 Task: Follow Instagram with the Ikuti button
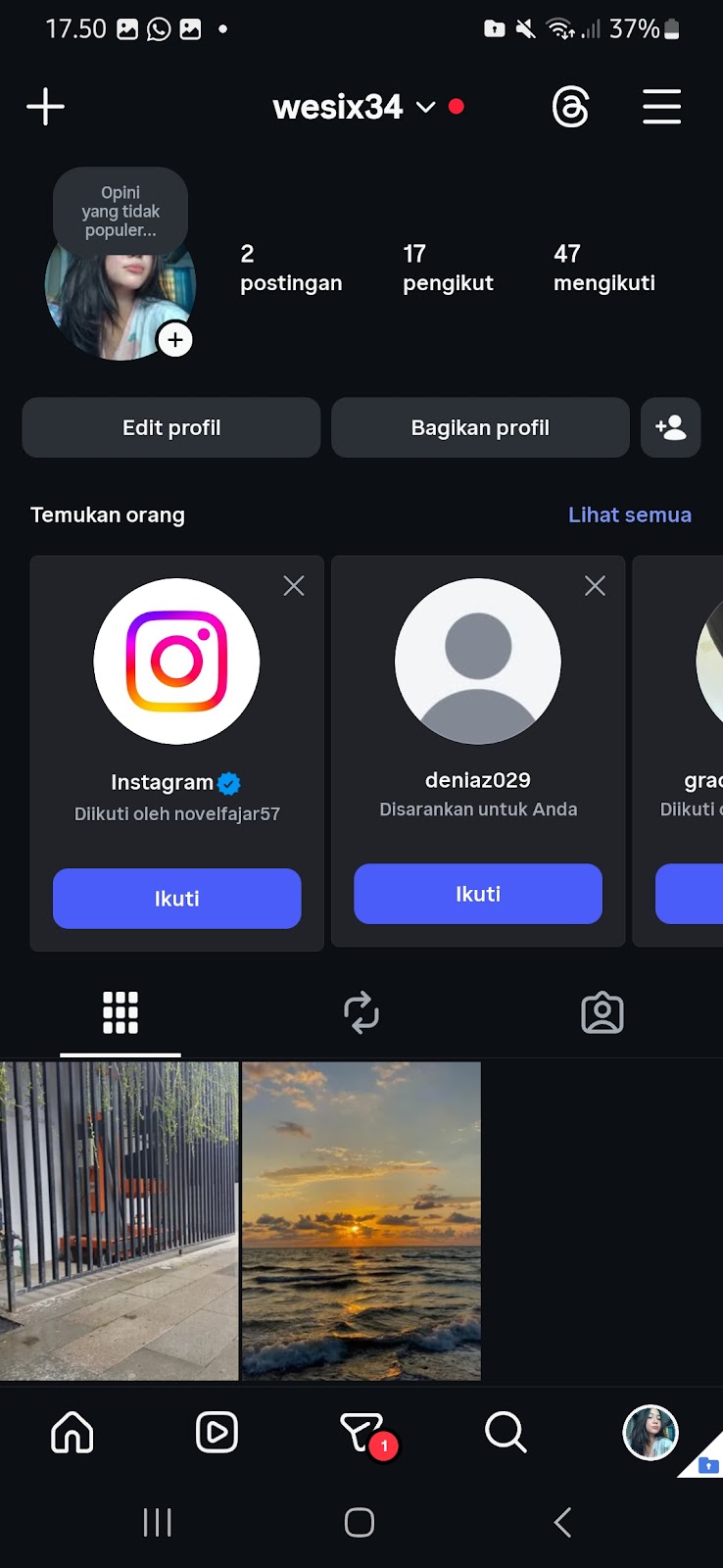click(x=176, y=899)
